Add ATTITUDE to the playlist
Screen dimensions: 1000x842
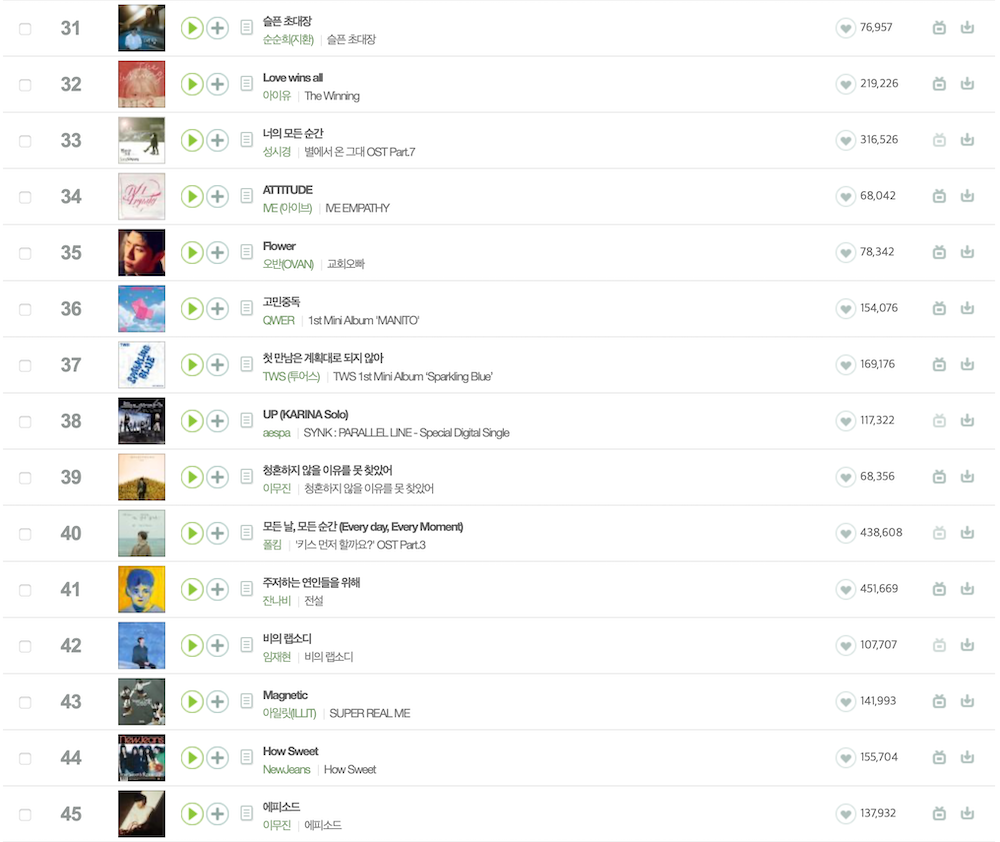tap(217, 197)
